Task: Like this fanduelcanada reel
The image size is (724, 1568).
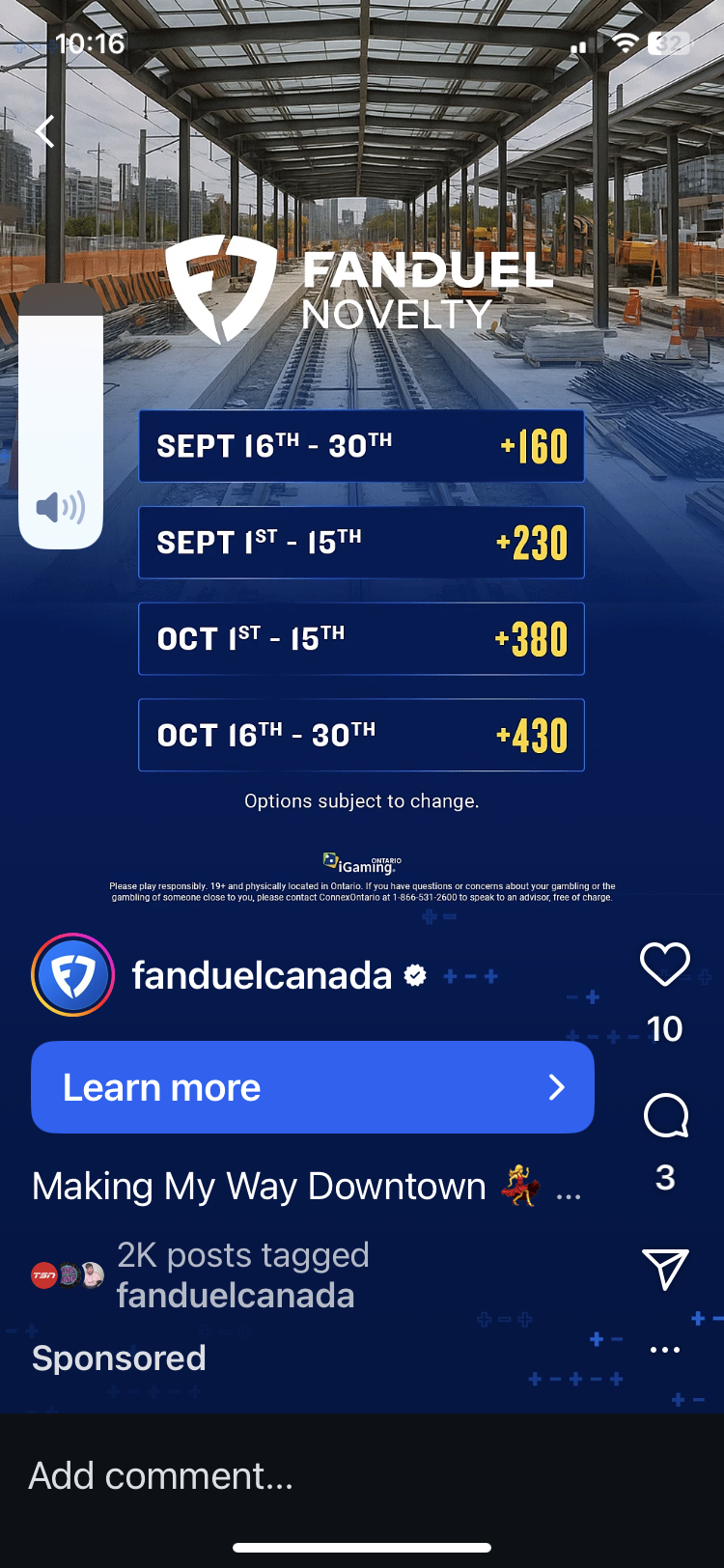Action: (x=664, y=964)
